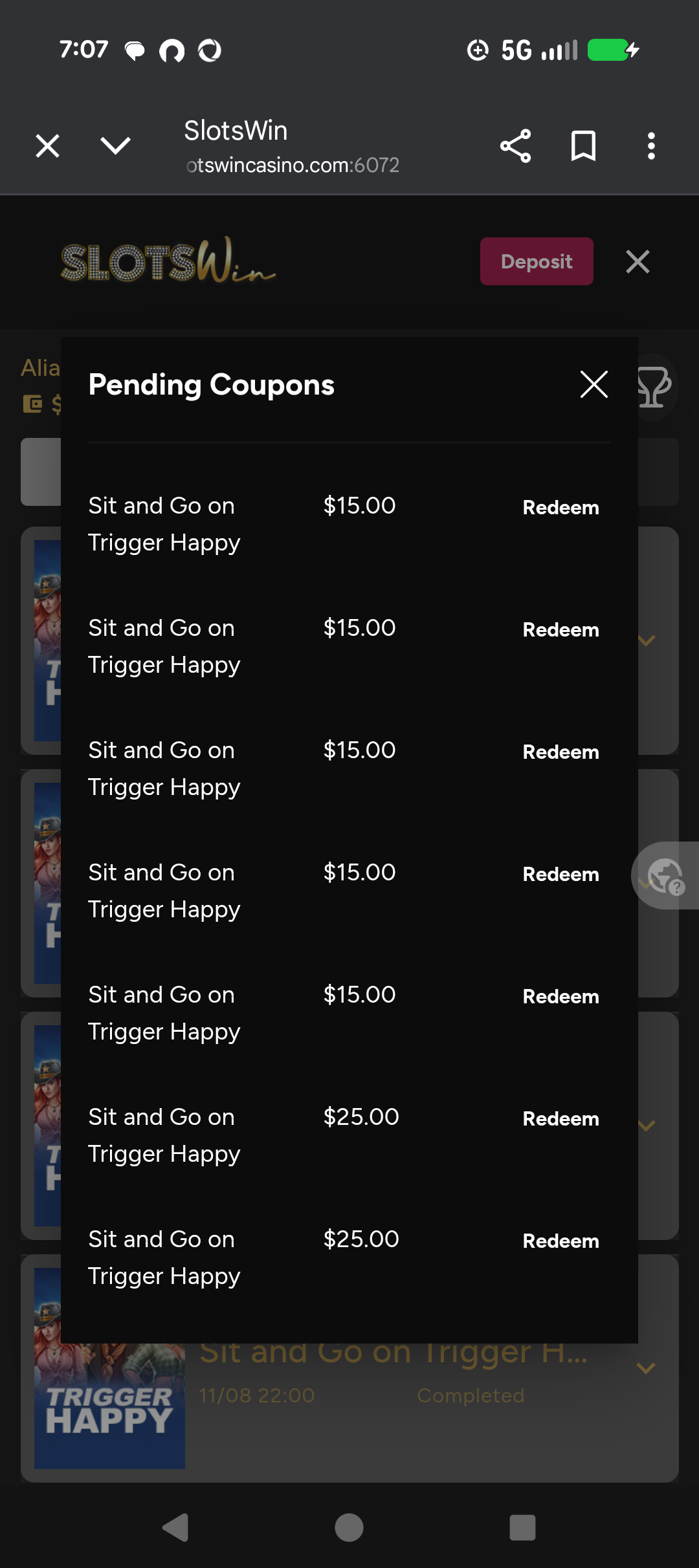Return to the home screen
The width and height of the screenshot is (699, 1568).
click(x=349, y=1528)
